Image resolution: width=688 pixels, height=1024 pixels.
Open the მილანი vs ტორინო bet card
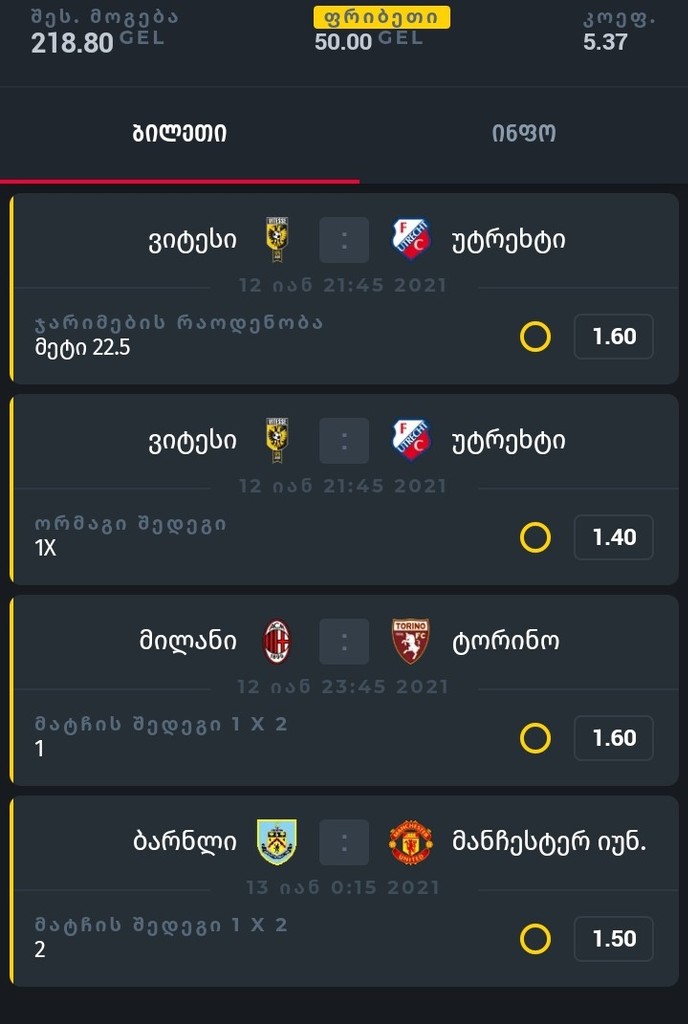click(344, 690)
